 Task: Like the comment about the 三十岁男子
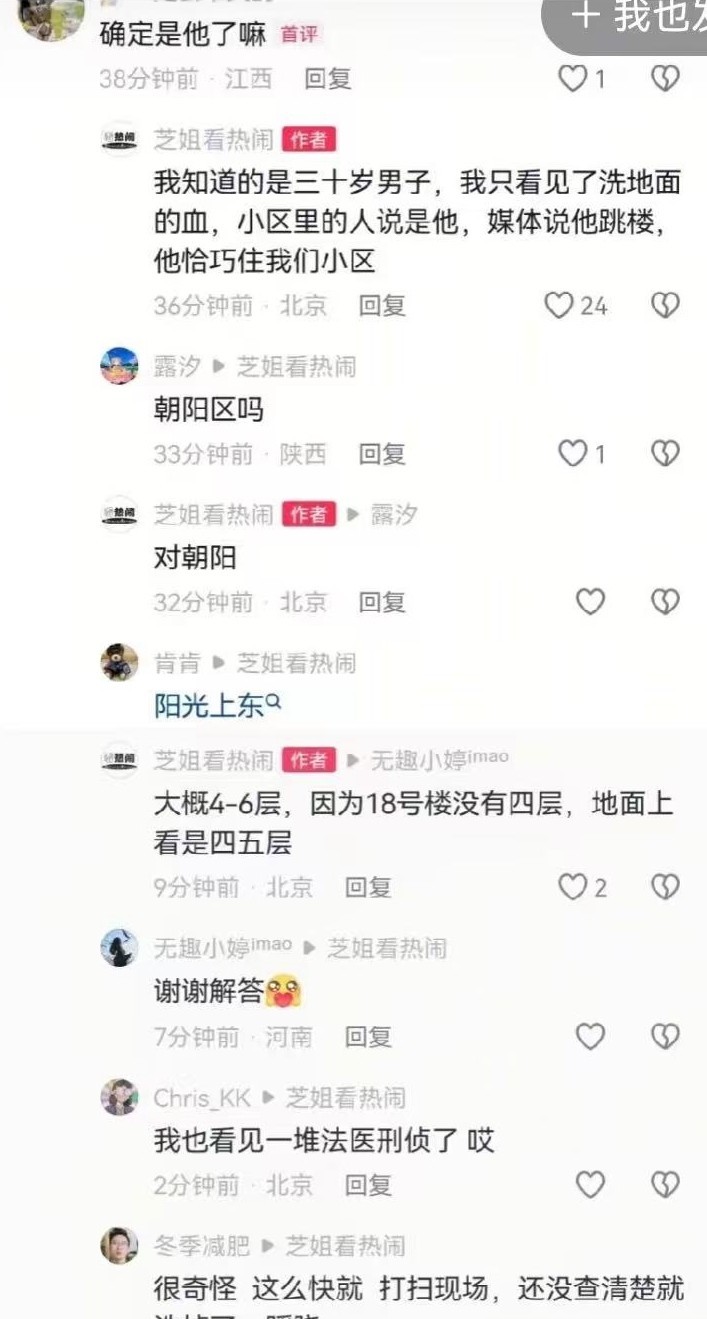(559, 305)
